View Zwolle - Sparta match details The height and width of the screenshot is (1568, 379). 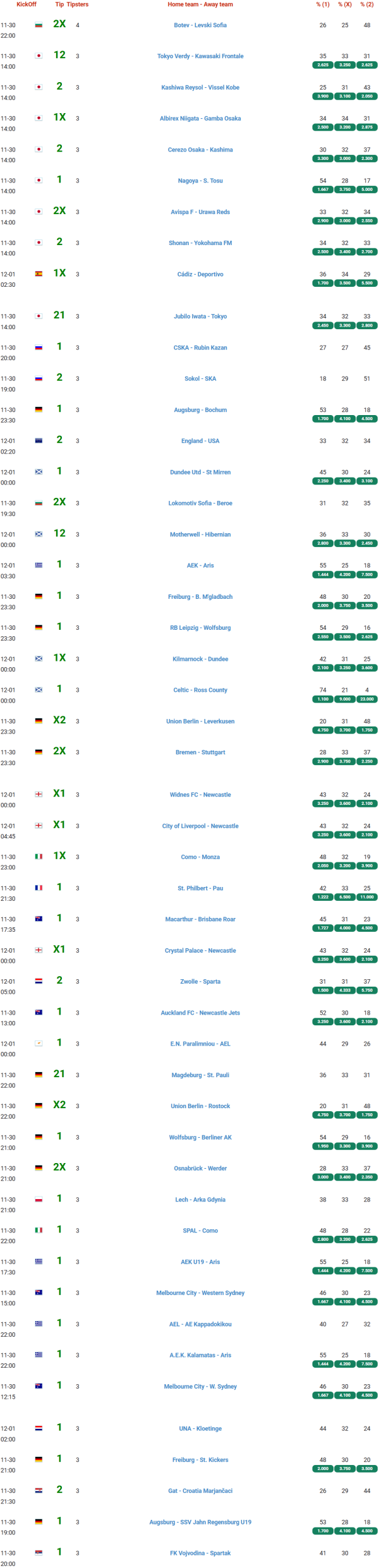pyautogui.click(x=200, y=981)
